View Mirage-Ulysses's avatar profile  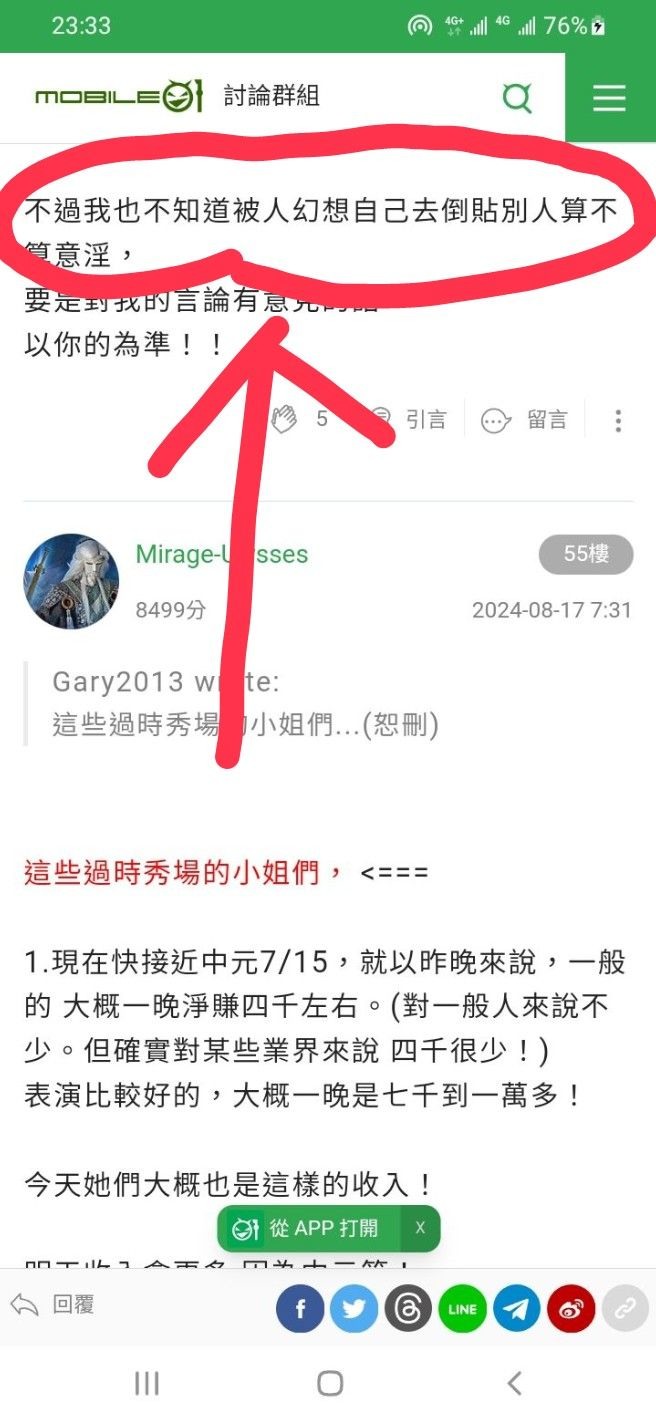coord(71,581)
